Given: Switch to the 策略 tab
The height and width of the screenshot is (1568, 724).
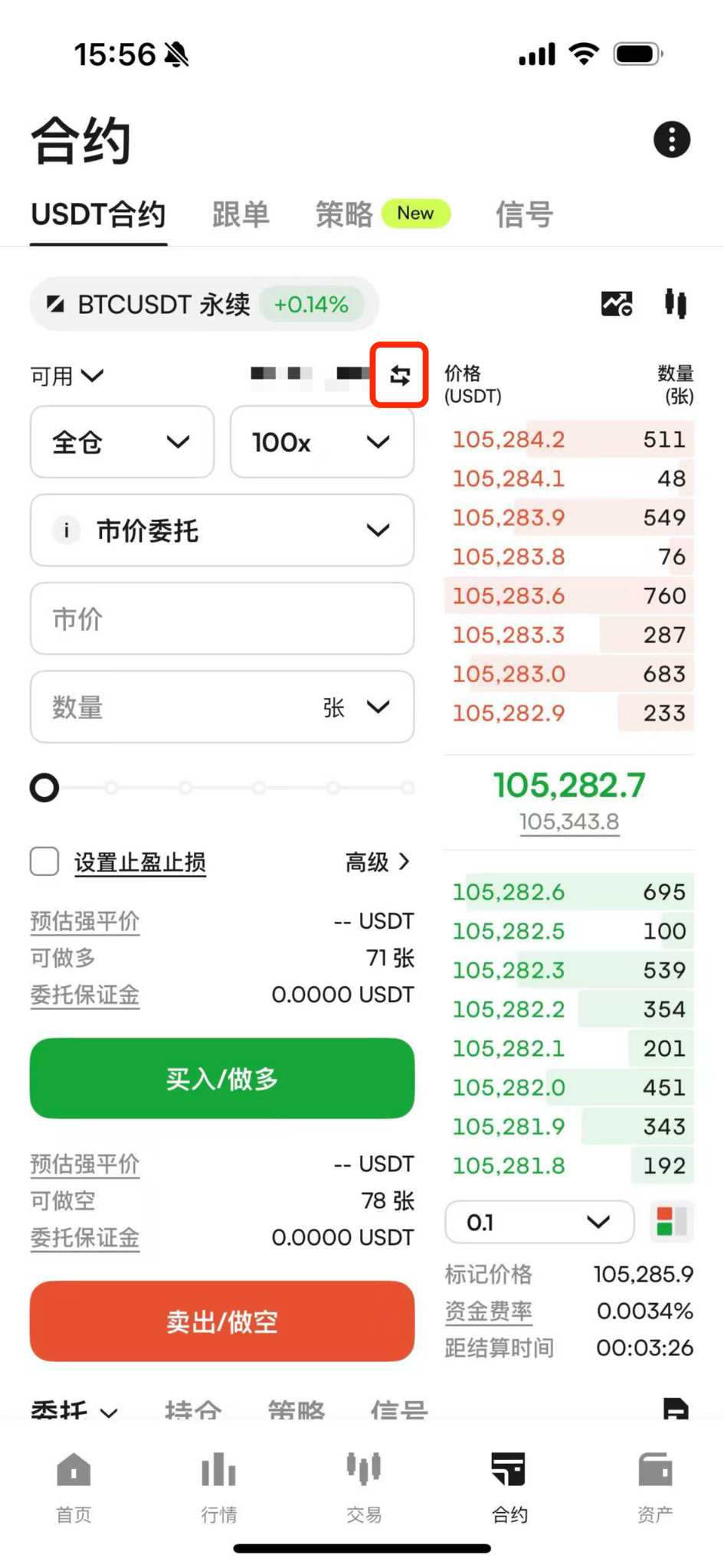Looking at the screenshot, I should [x=344, y=214].
